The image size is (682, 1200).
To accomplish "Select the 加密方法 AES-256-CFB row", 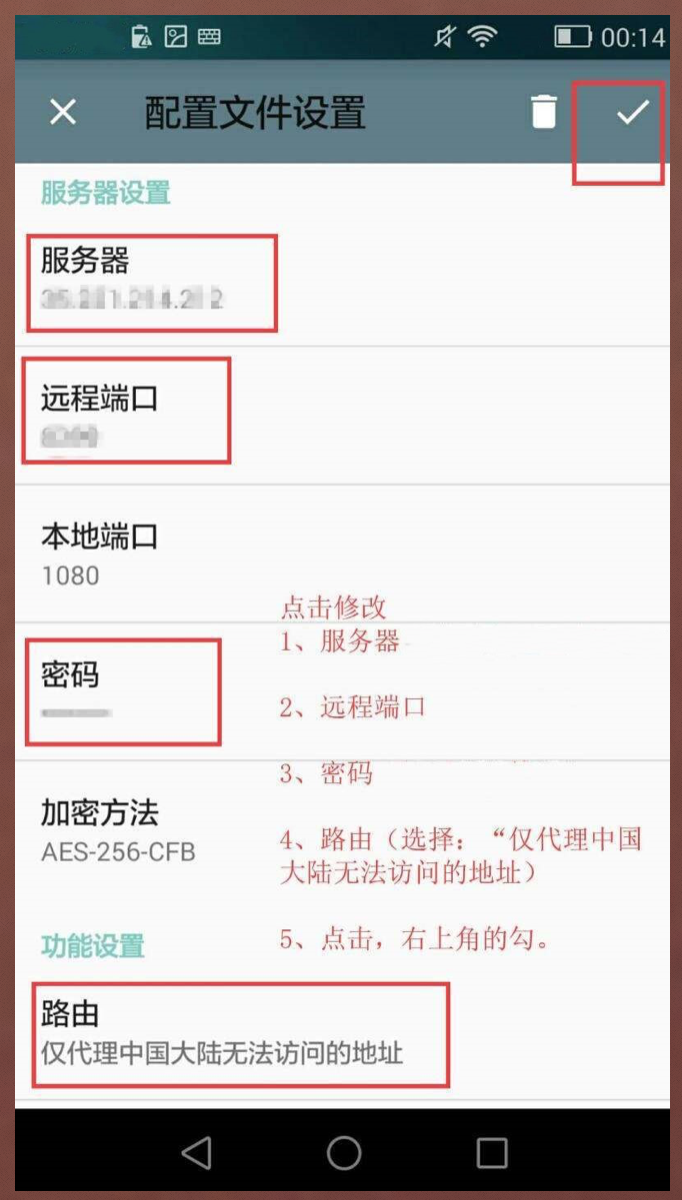I will (118, 830).
